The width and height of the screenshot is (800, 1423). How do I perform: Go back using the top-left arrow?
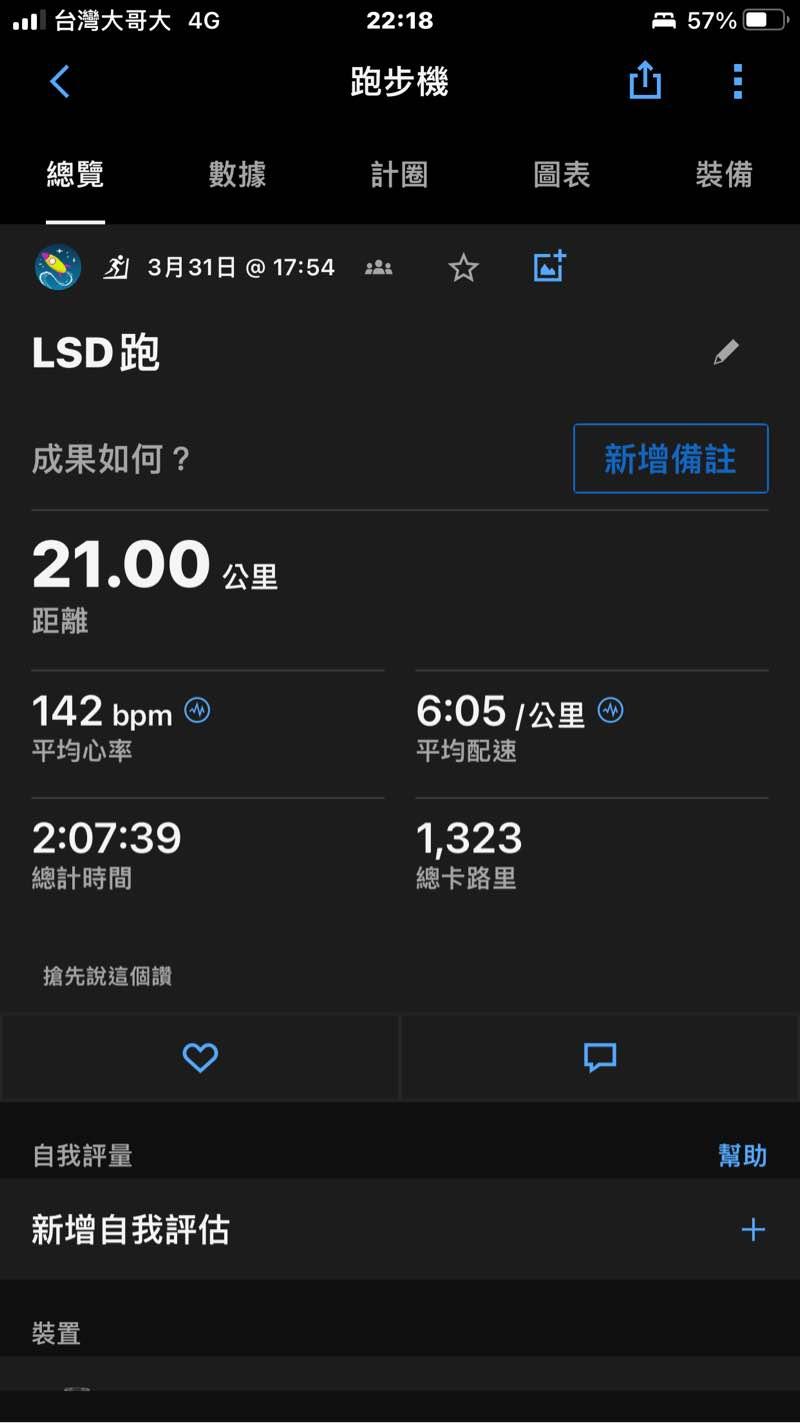[60, 82]
